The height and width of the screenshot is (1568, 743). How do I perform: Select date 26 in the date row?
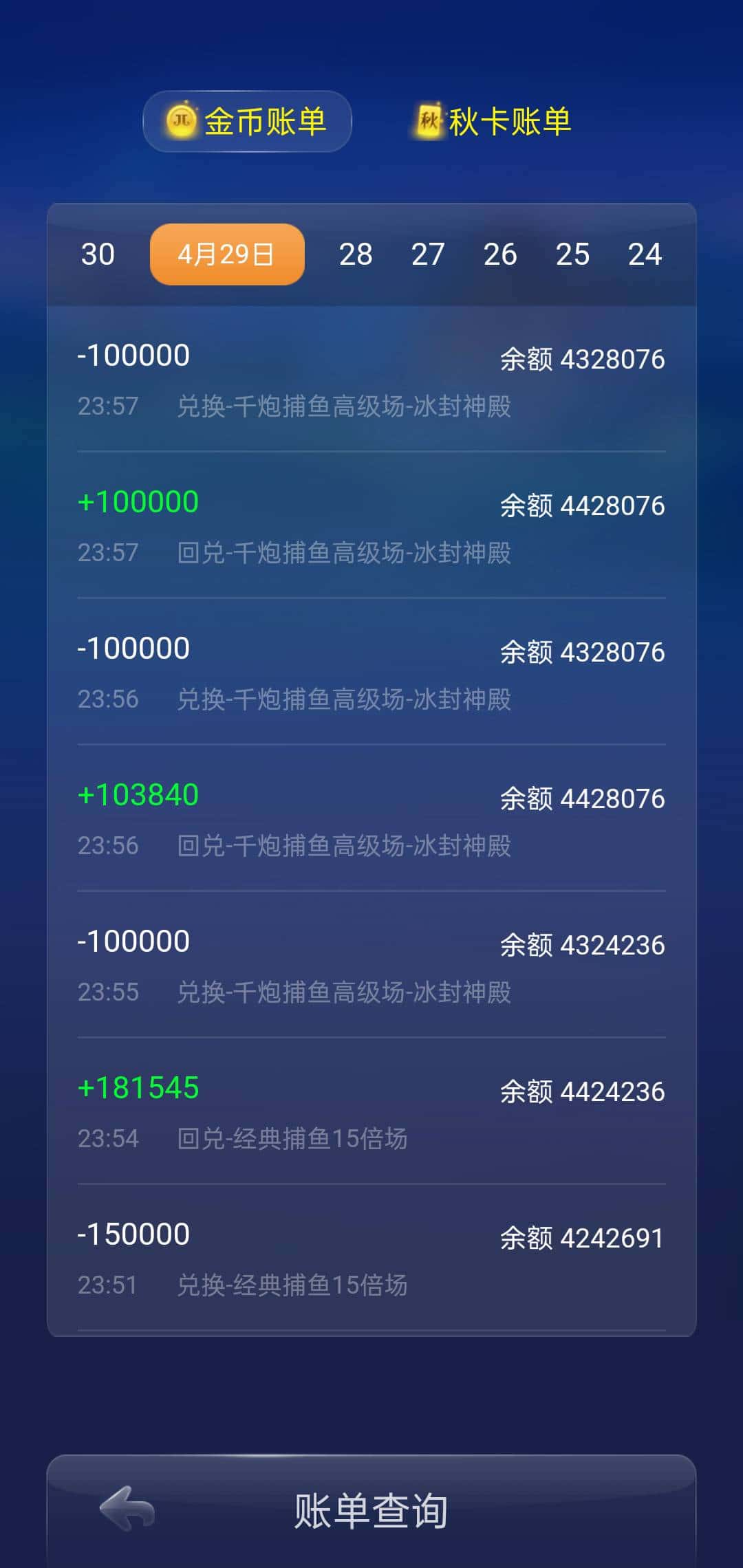(x=500, y=255)
